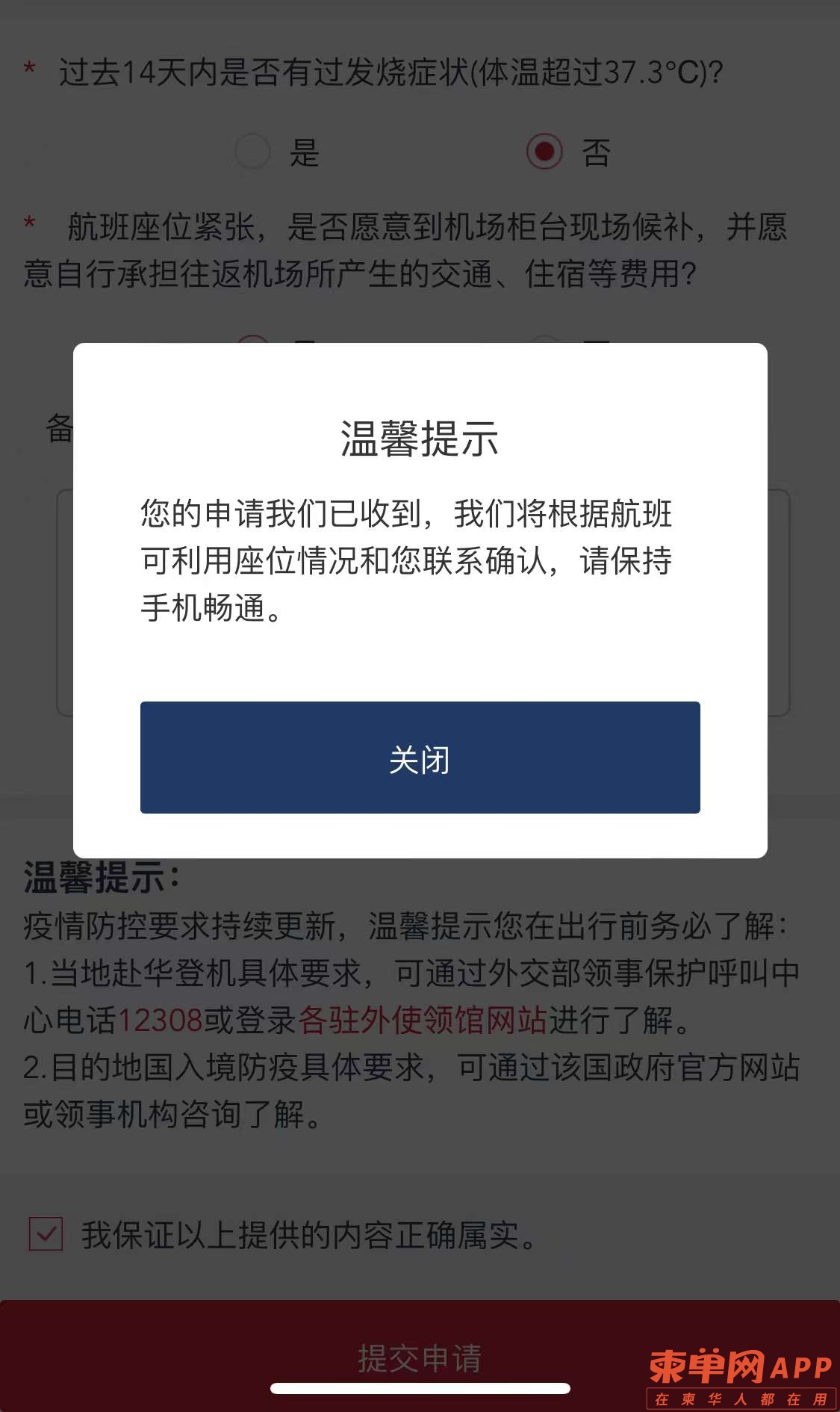The width and height of the screenshot is (840, 1412).
Task: Toggle the 我保证以上提供的内容正确属实 checkbox
Action: coord(46,1233)
